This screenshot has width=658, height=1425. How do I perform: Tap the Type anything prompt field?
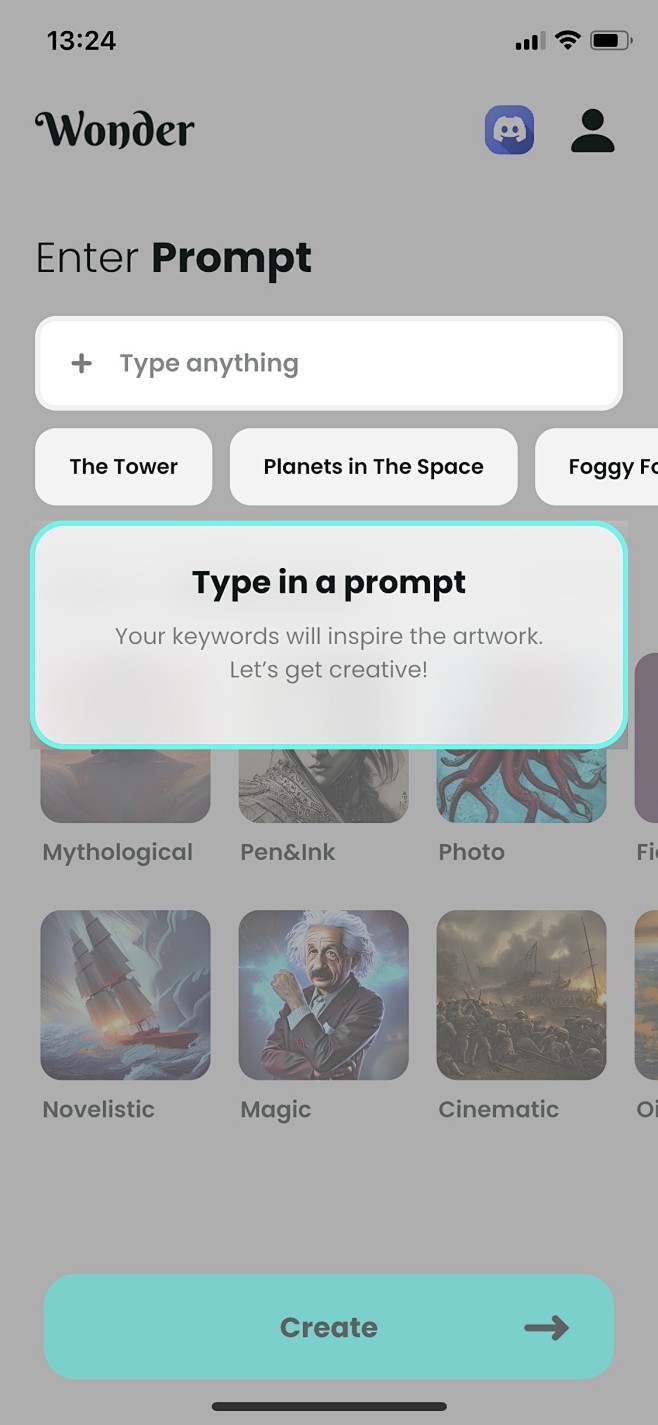[x=328, y=363]
